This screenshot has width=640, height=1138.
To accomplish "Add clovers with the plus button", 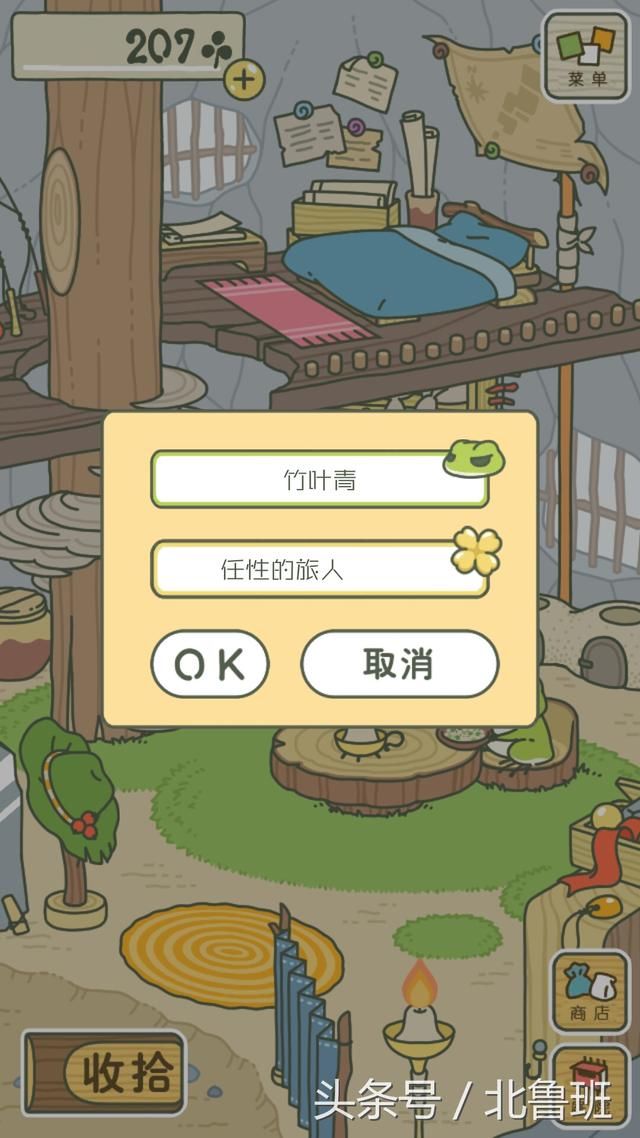I will pos(244,79).
